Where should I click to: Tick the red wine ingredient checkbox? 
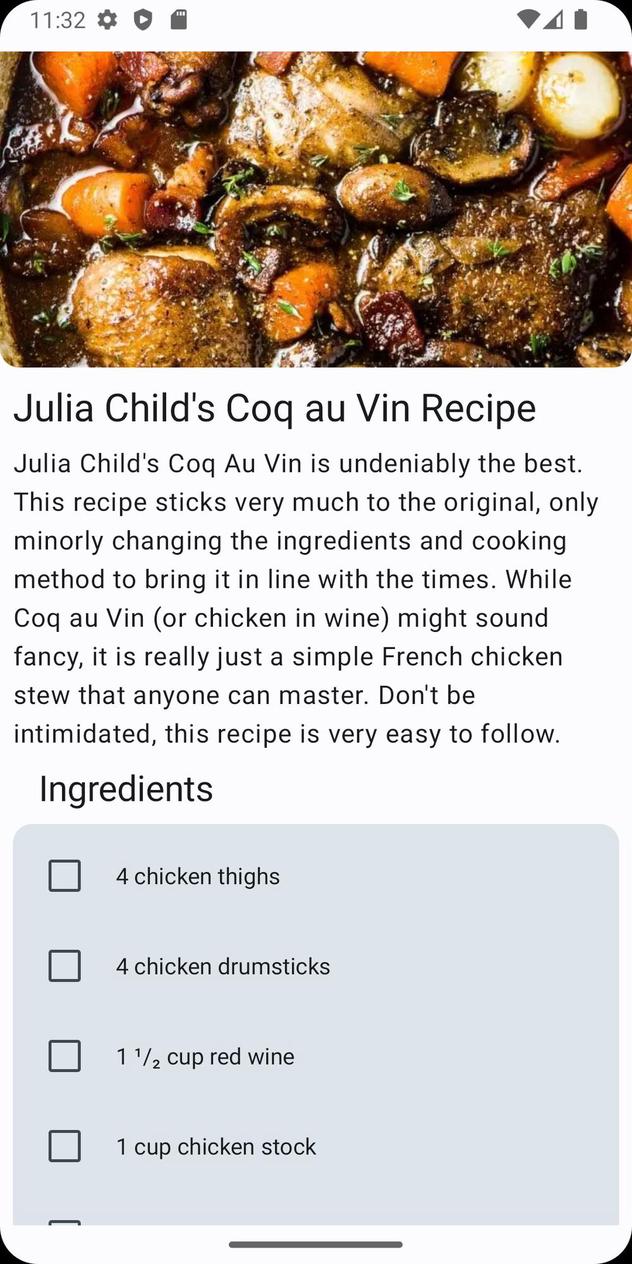(x=65, y=1056)
